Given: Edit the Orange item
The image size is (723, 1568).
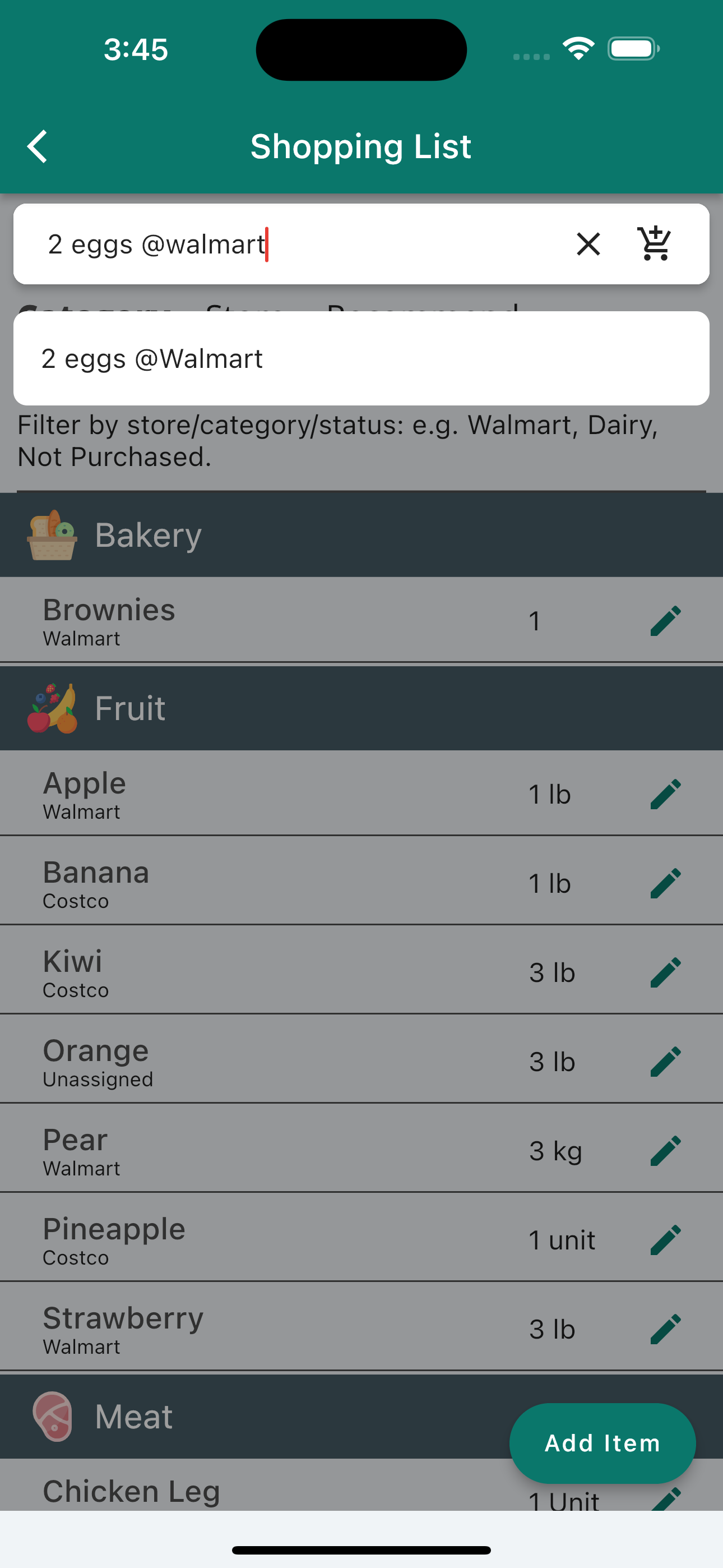Looking at the screenshot, I should point(665,1062).
